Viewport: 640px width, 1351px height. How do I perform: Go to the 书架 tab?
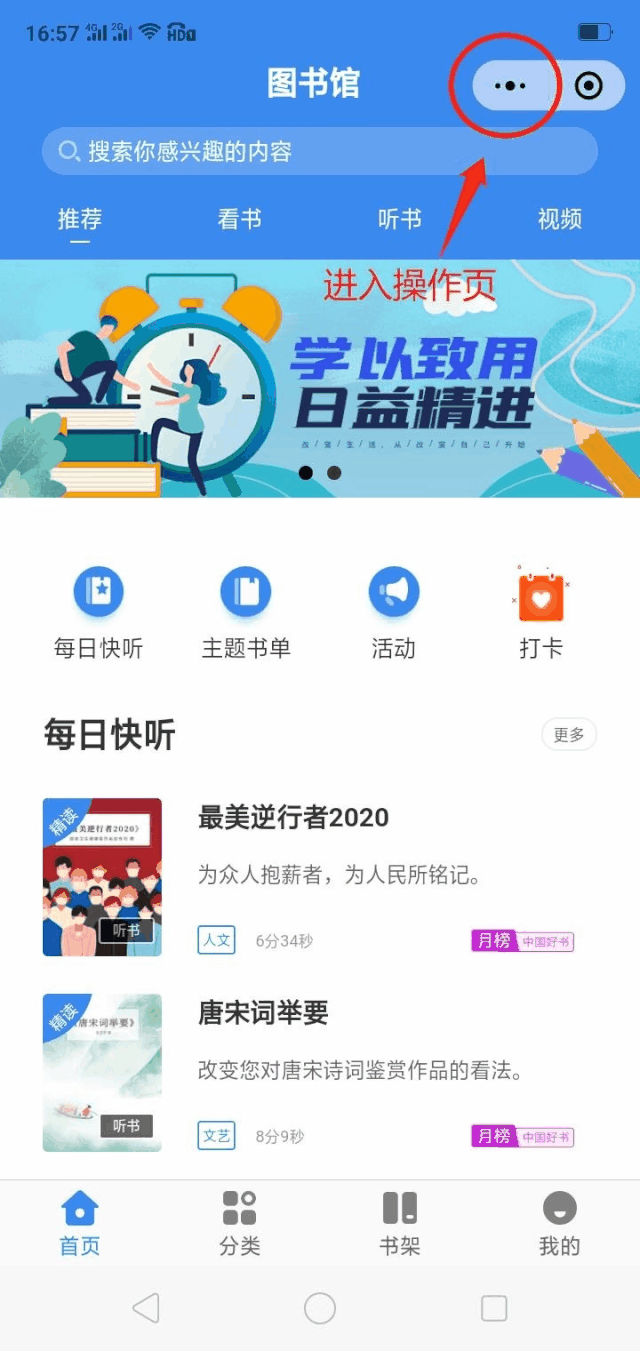400,1222
